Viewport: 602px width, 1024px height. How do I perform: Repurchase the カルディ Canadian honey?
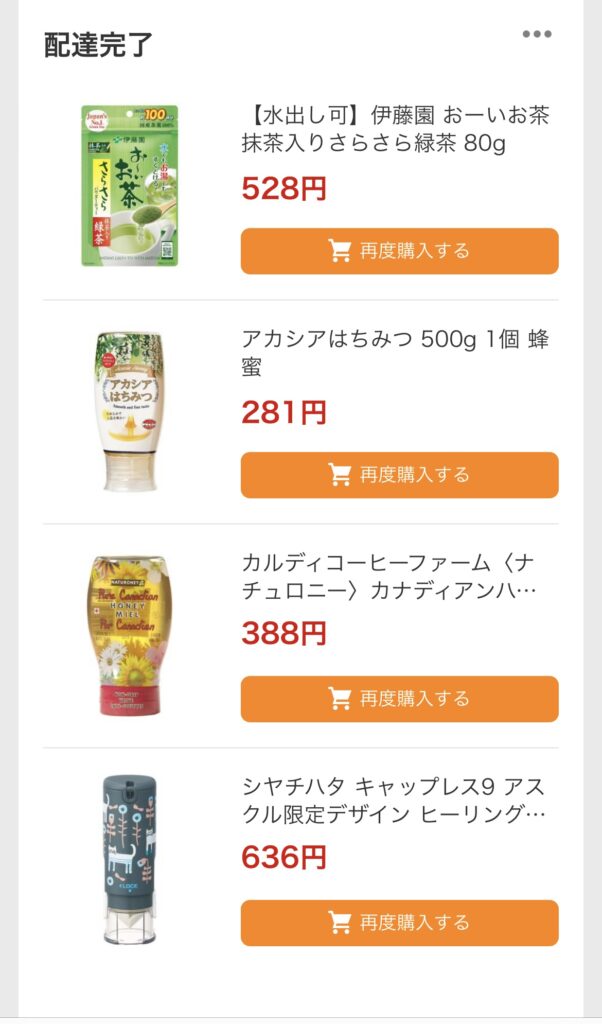(x=399, y=699)
